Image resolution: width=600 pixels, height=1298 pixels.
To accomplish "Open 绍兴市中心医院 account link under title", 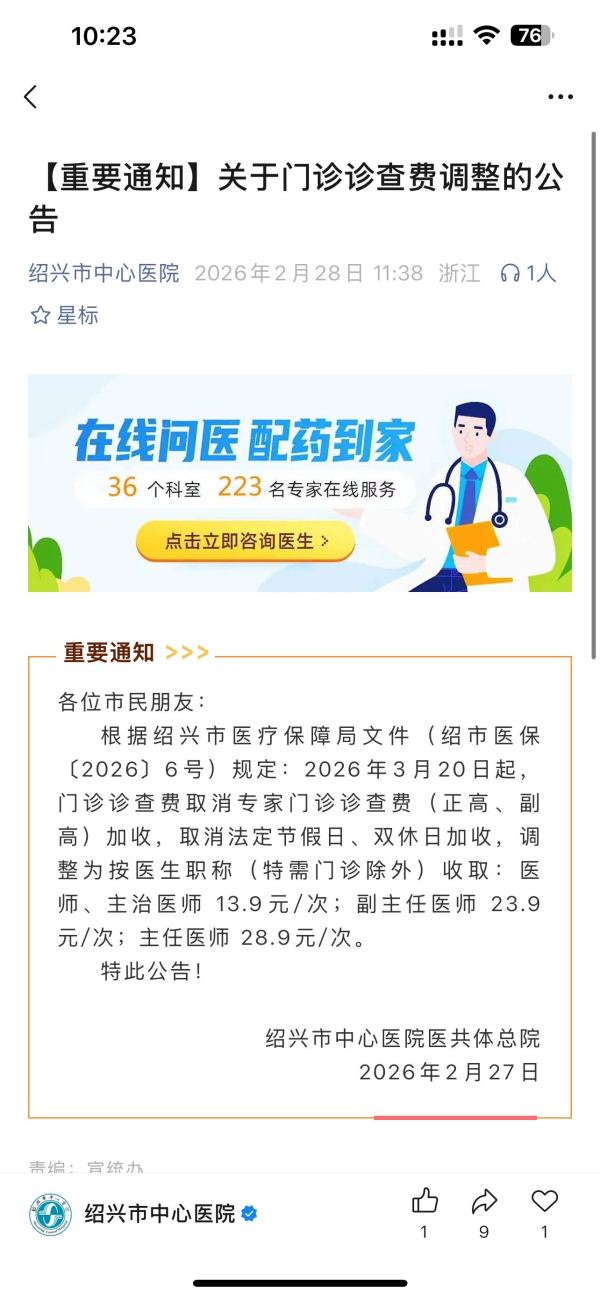I will coord(104,273).
